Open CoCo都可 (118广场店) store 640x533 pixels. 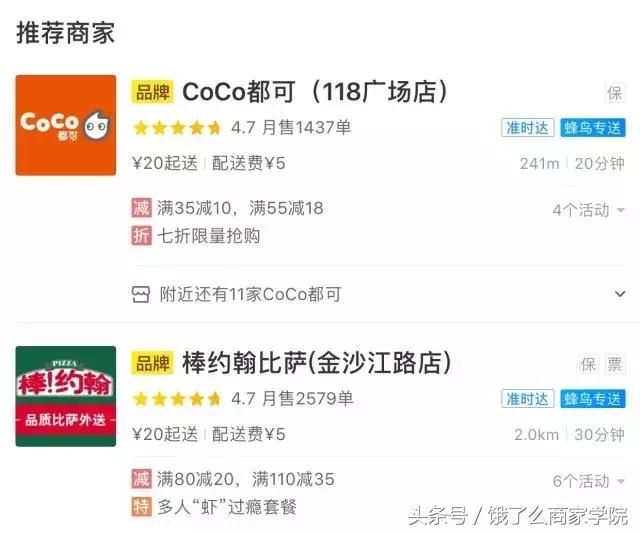point(314,93)
